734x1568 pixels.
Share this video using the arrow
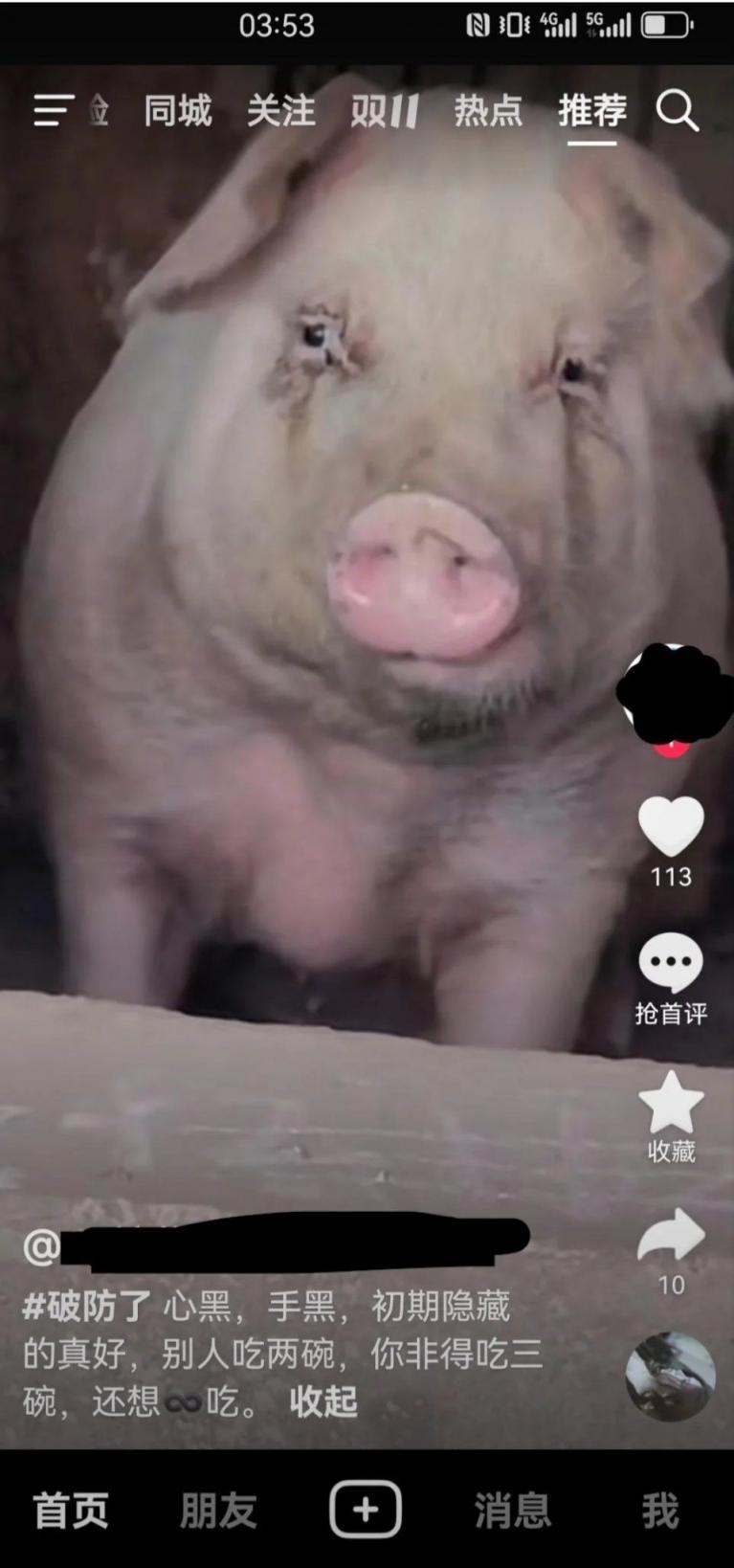pyautogui.click(x=671, y=1237)
